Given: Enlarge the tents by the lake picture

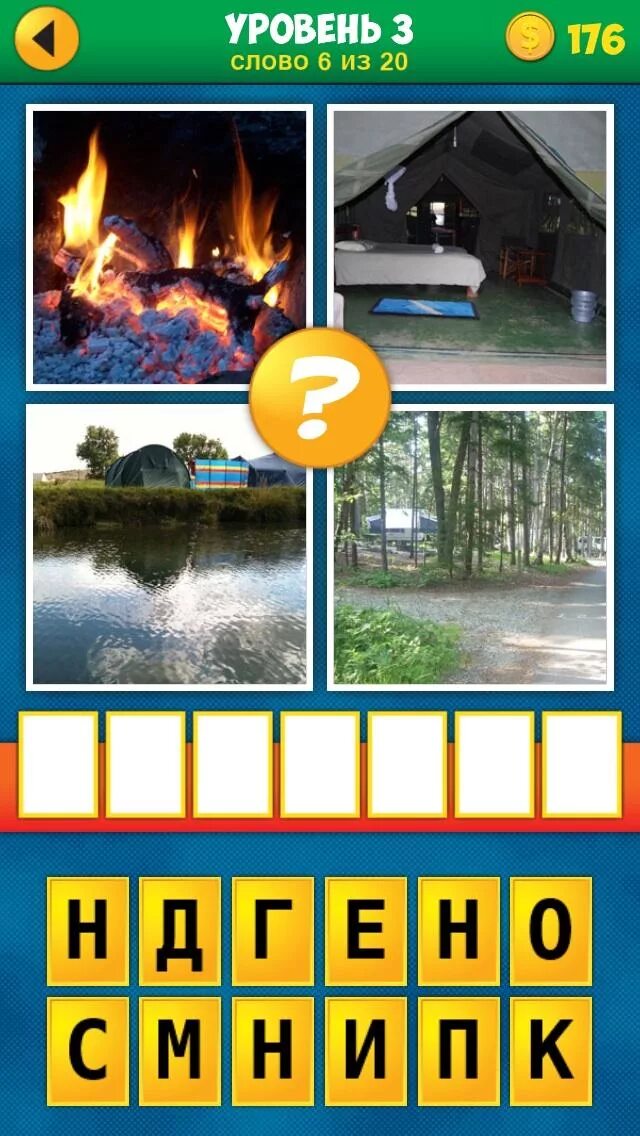Looking at the screenshot, I should (169, 546).
